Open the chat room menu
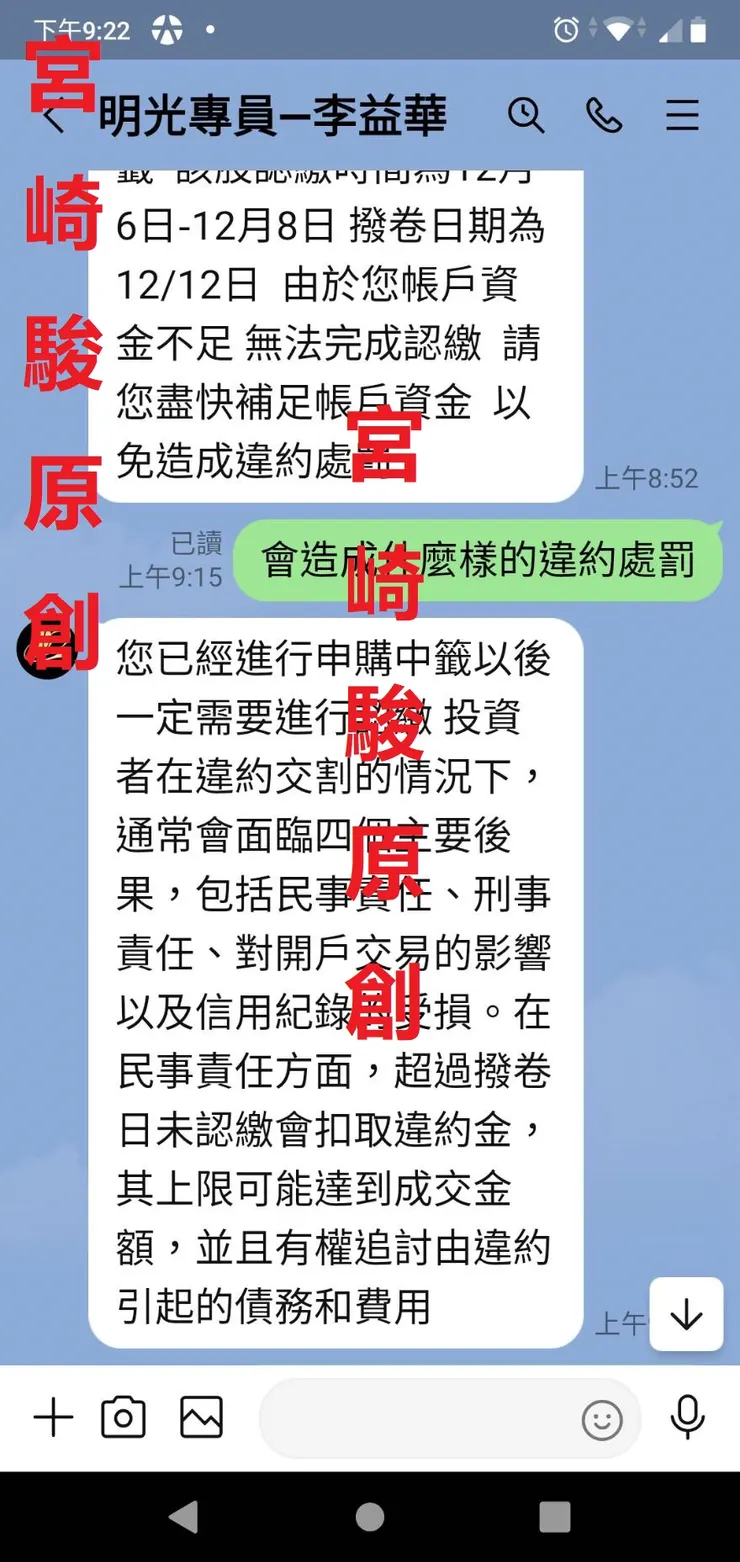740x1562 pixels. tap(683, 116)
